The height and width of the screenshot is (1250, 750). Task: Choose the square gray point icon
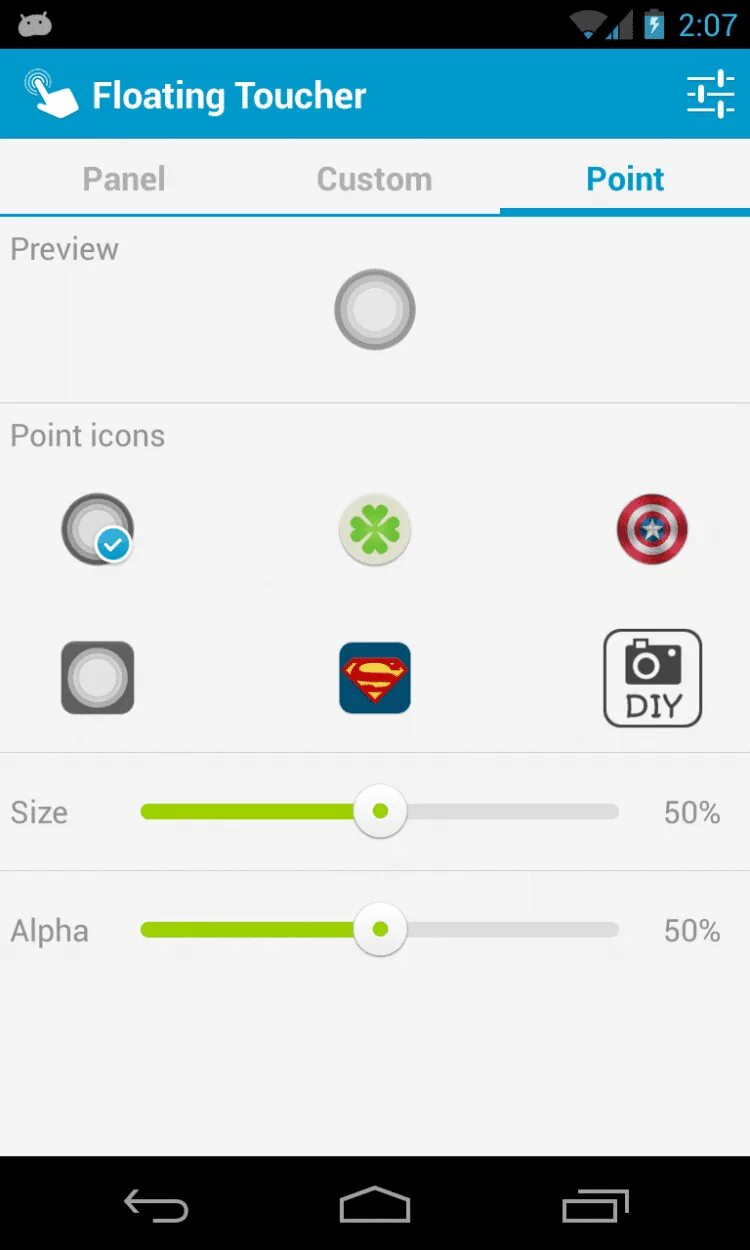[x=97, y=678]
